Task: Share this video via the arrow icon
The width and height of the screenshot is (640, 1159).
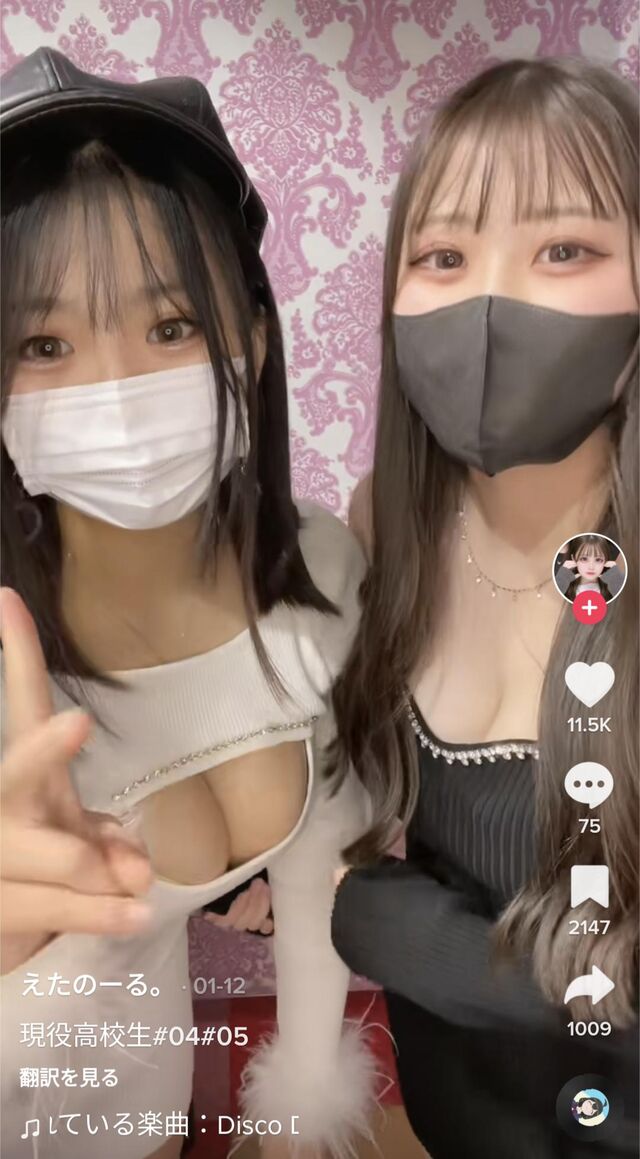Action: [x=589, y=985]
